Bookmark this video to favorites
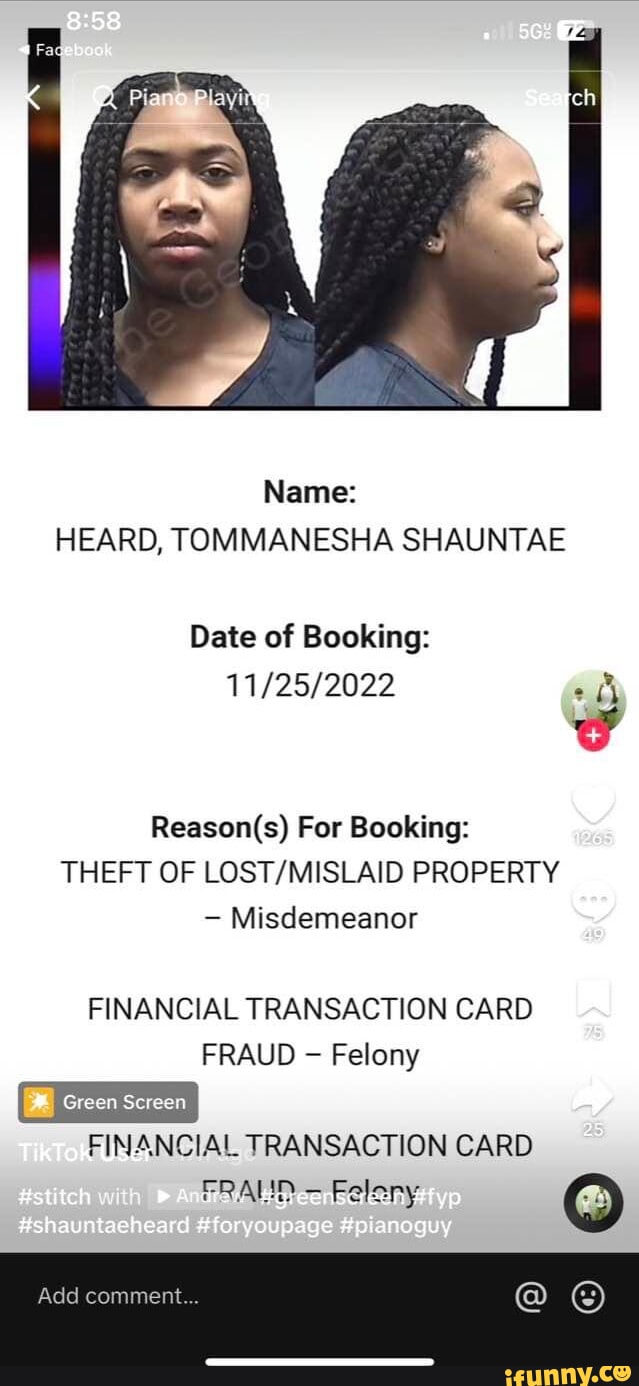The width and height of the screenshot is (639, 1386). [x=593, y=997]
